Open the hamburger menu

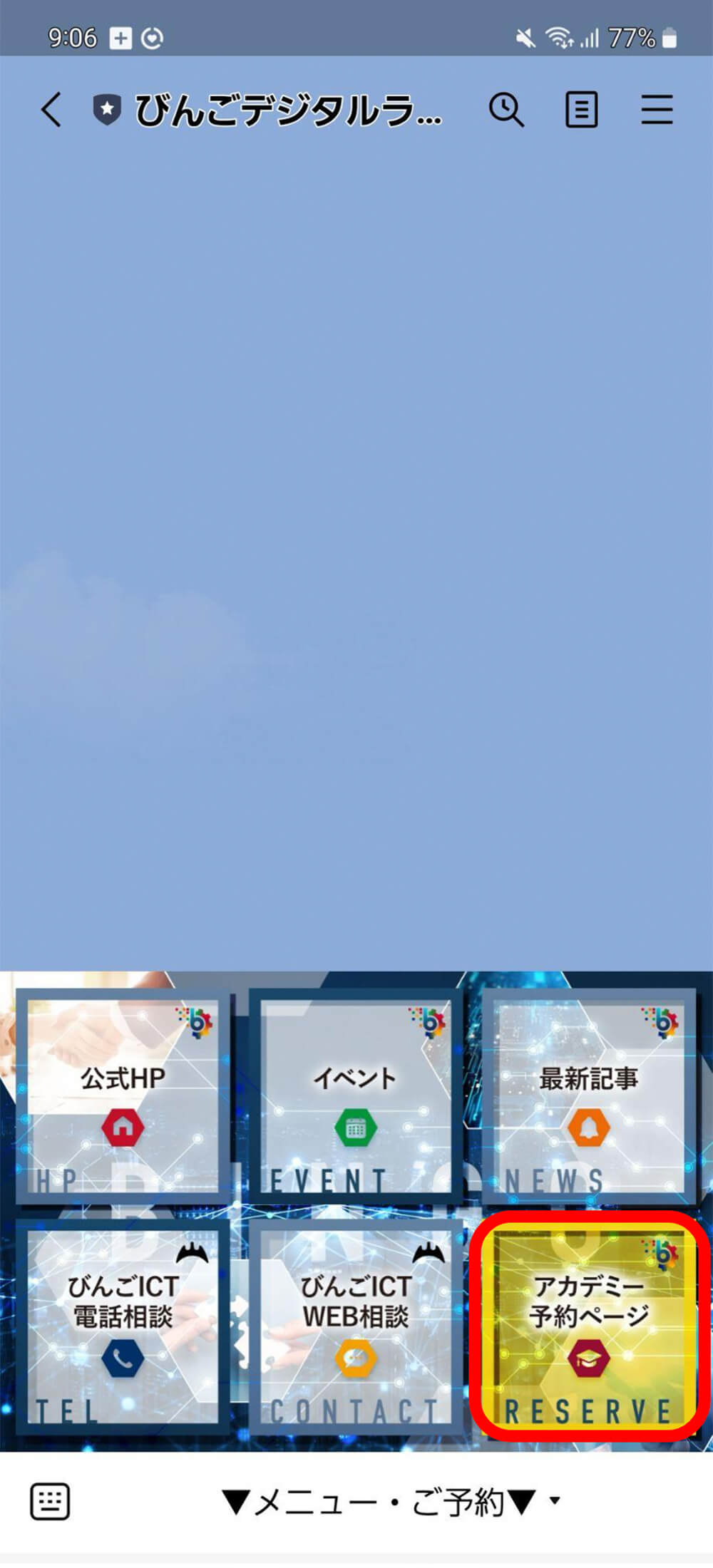(656, 110)
